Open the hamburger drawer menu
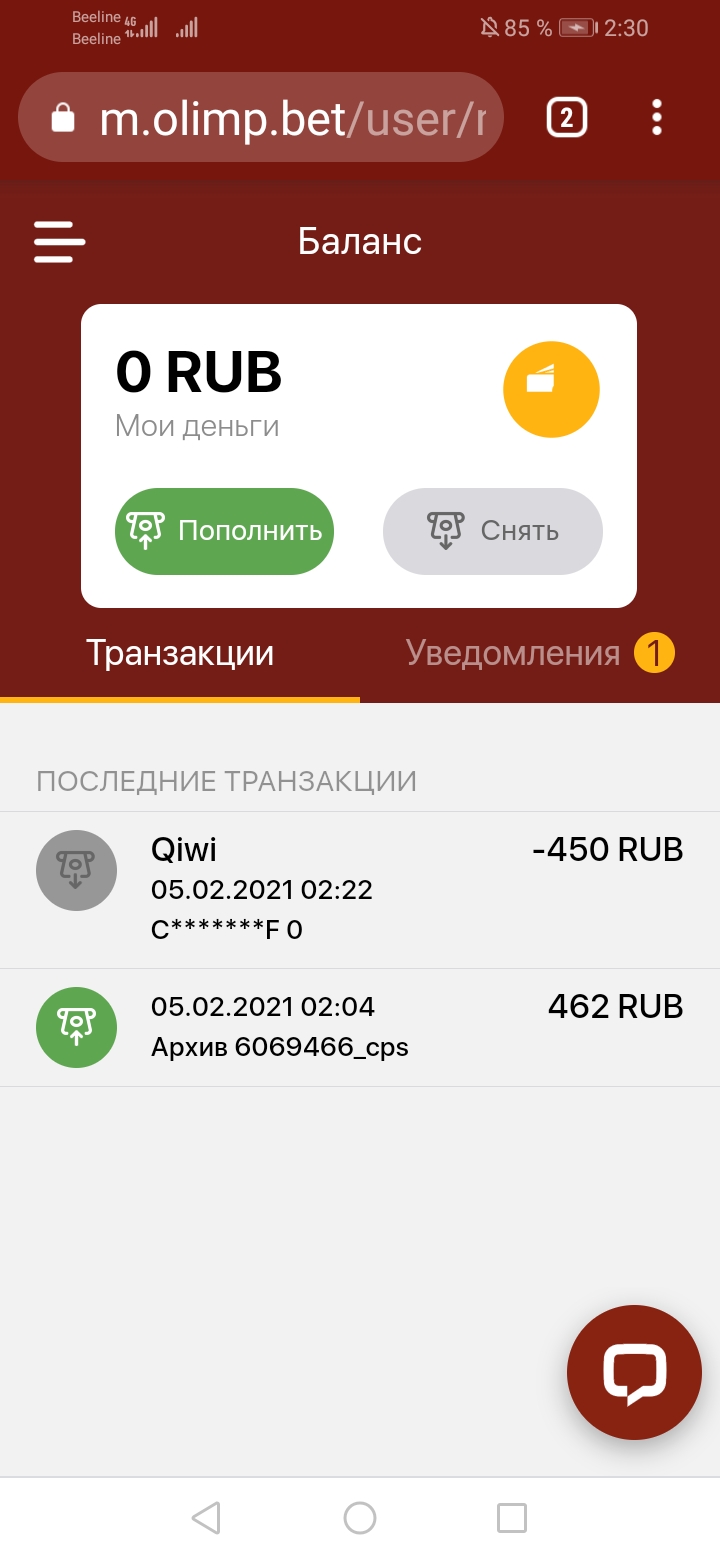 pyautogui.click(x=59, y=242)
